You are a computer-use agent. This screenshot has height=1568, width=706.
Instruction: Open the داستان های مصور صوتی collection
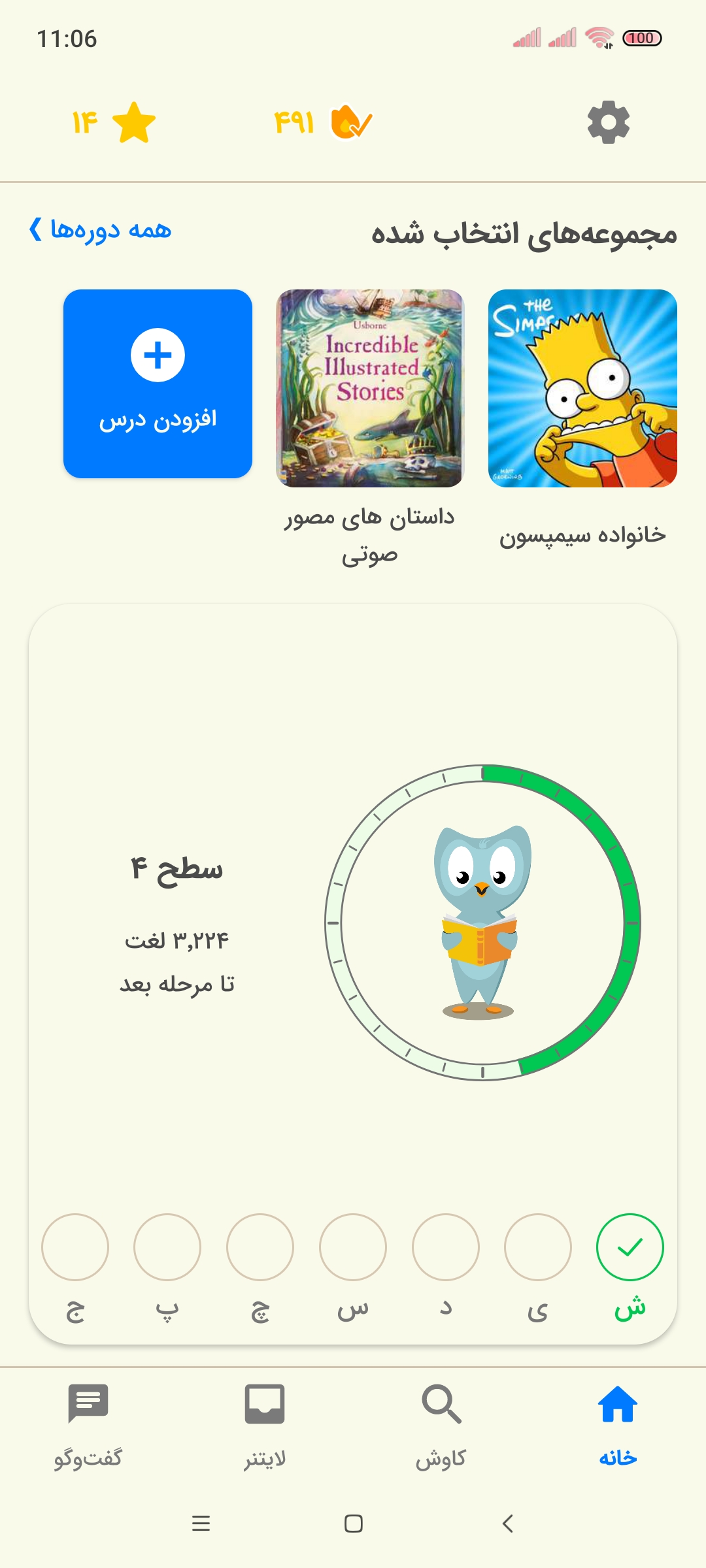(x=370, y=429)
